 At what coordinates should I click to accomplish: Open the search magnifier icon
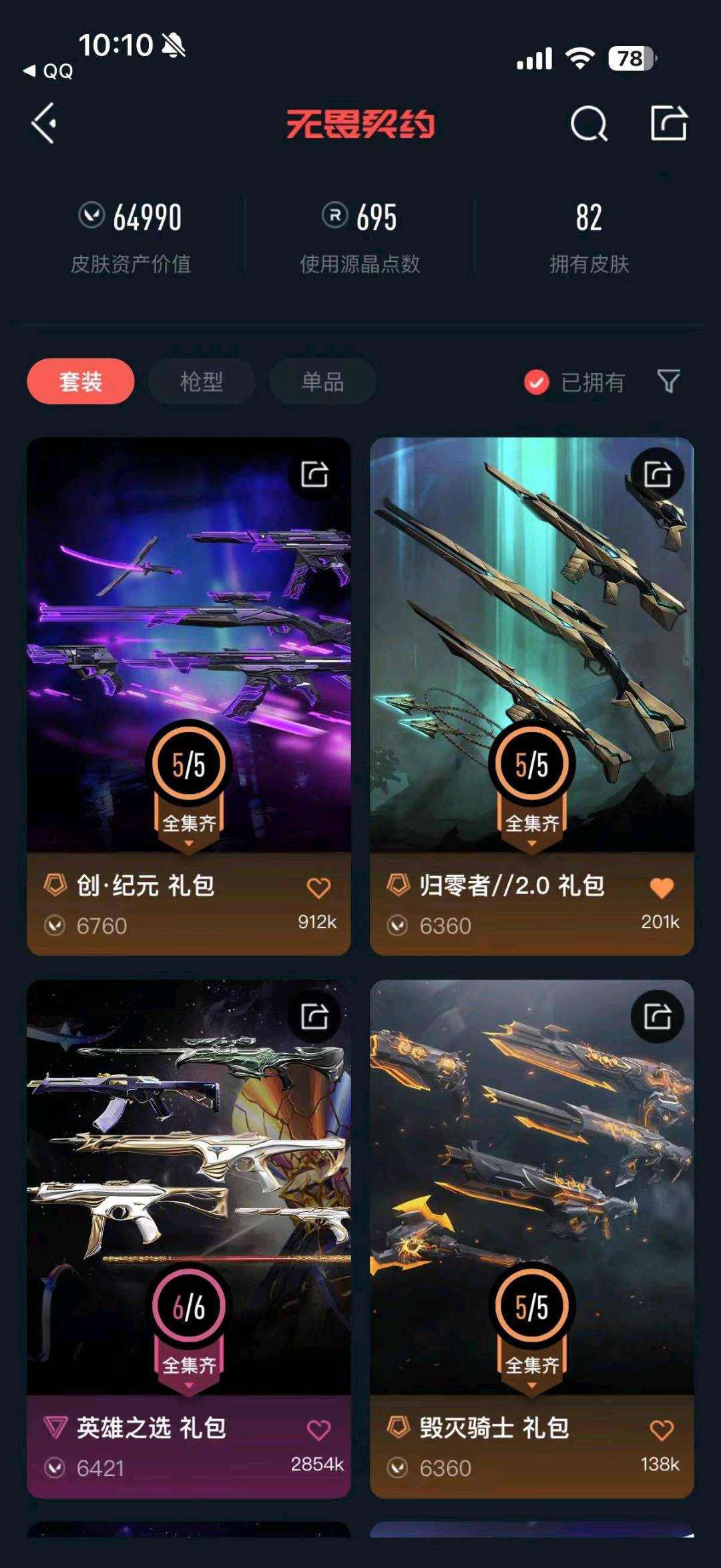pos(589,124)
